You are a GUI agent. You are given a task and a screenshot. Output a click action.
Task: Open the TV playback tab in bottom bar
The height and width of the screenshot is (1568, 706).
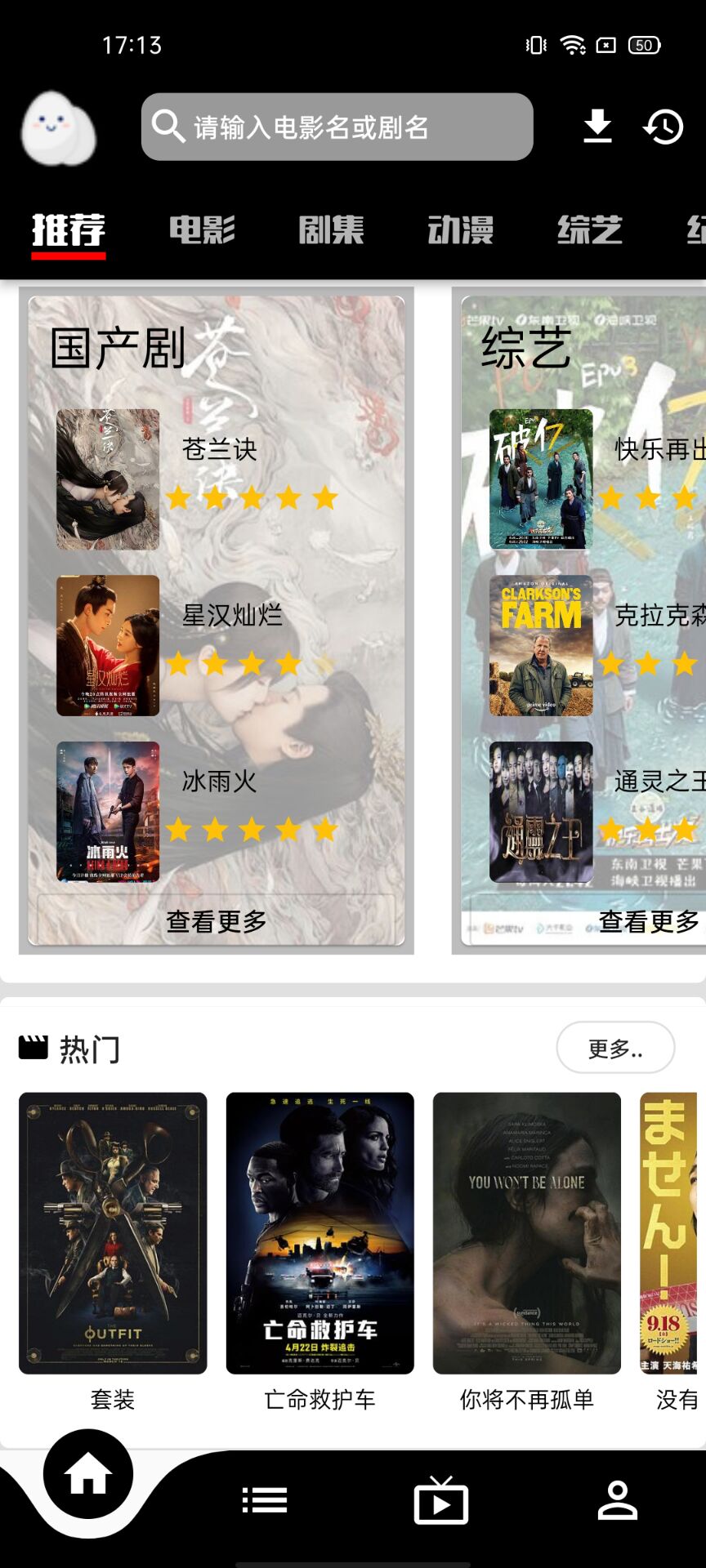[441, 1500]
